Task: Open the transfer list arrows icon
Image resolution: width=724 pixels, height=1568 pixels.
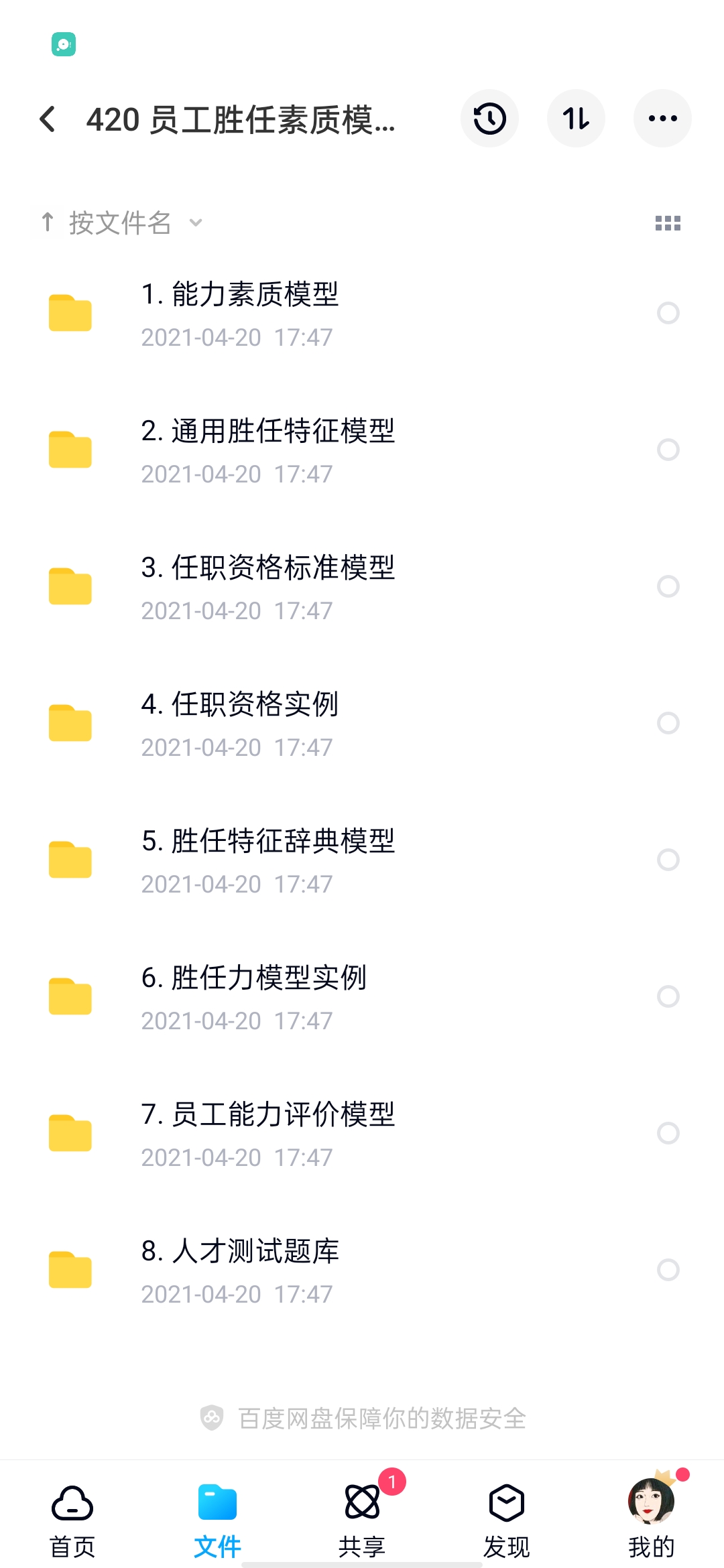Action: [576, 119]
